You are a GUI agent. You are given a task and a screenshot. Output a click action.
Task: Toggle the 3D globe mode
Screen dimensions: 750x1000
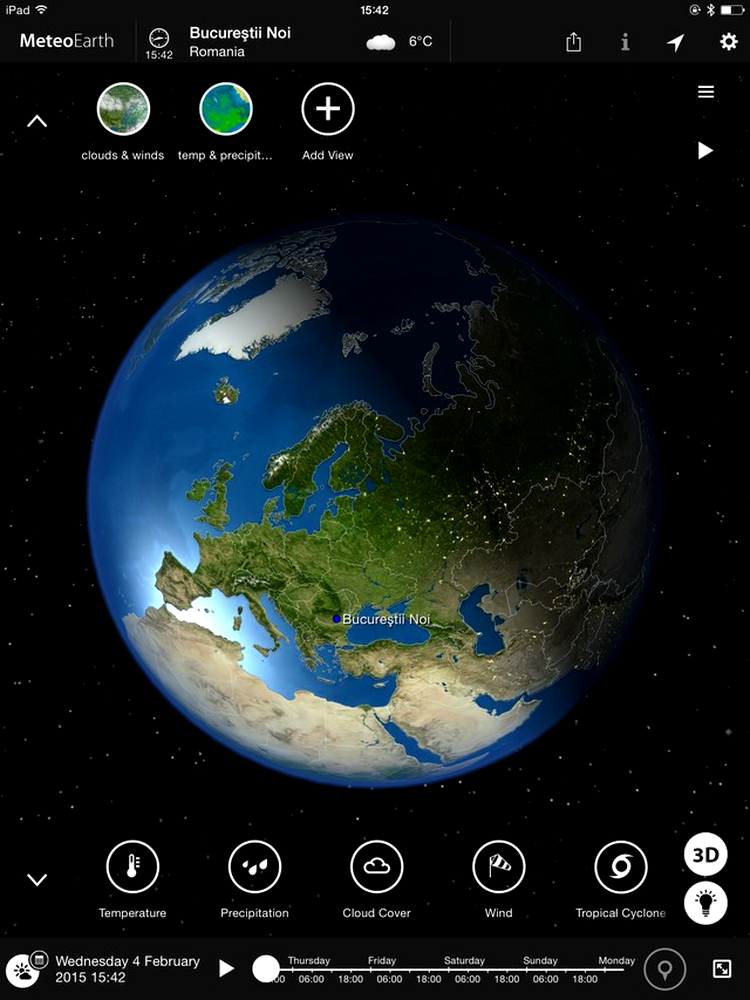tap(705, 855)
